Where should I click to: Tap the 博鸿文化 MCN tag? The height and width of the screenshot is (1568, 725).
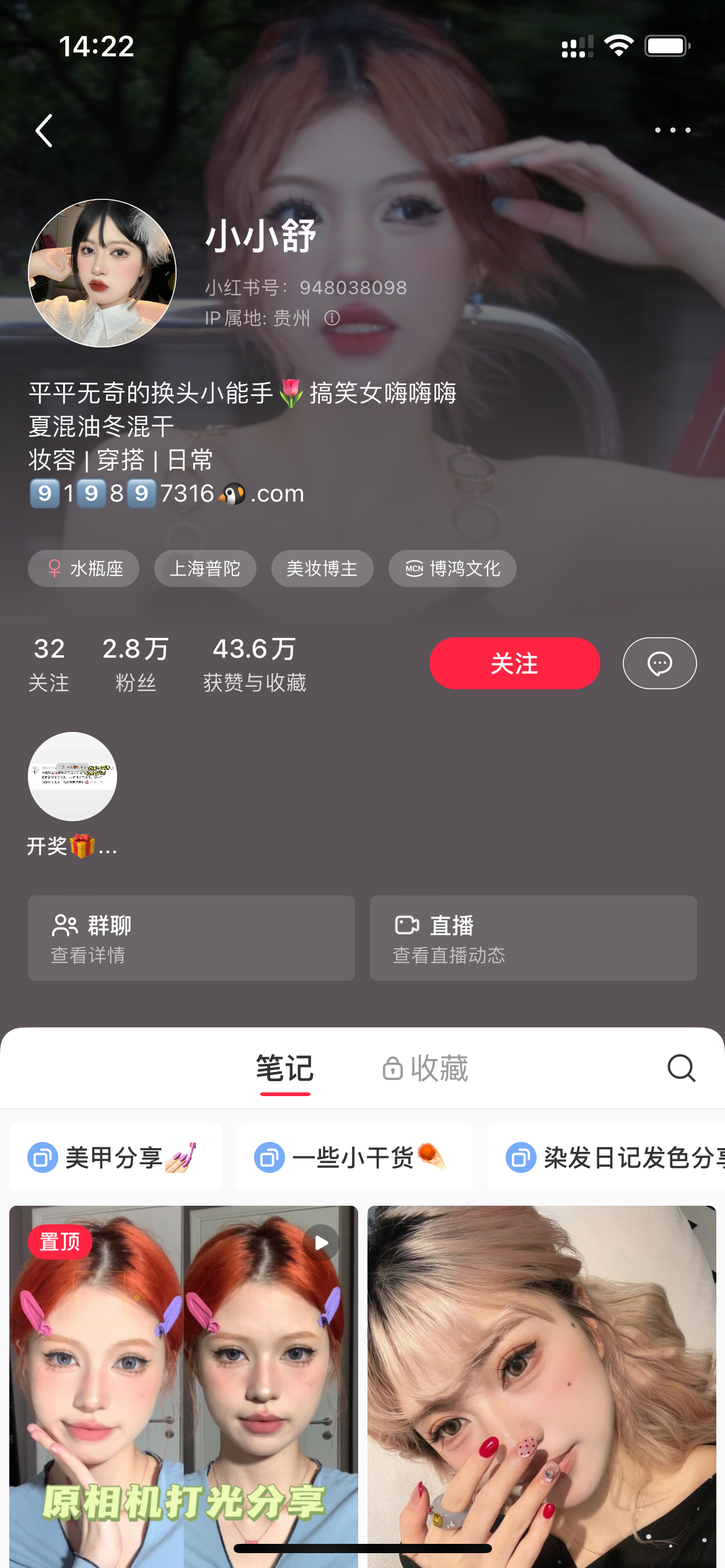point(452,568)
